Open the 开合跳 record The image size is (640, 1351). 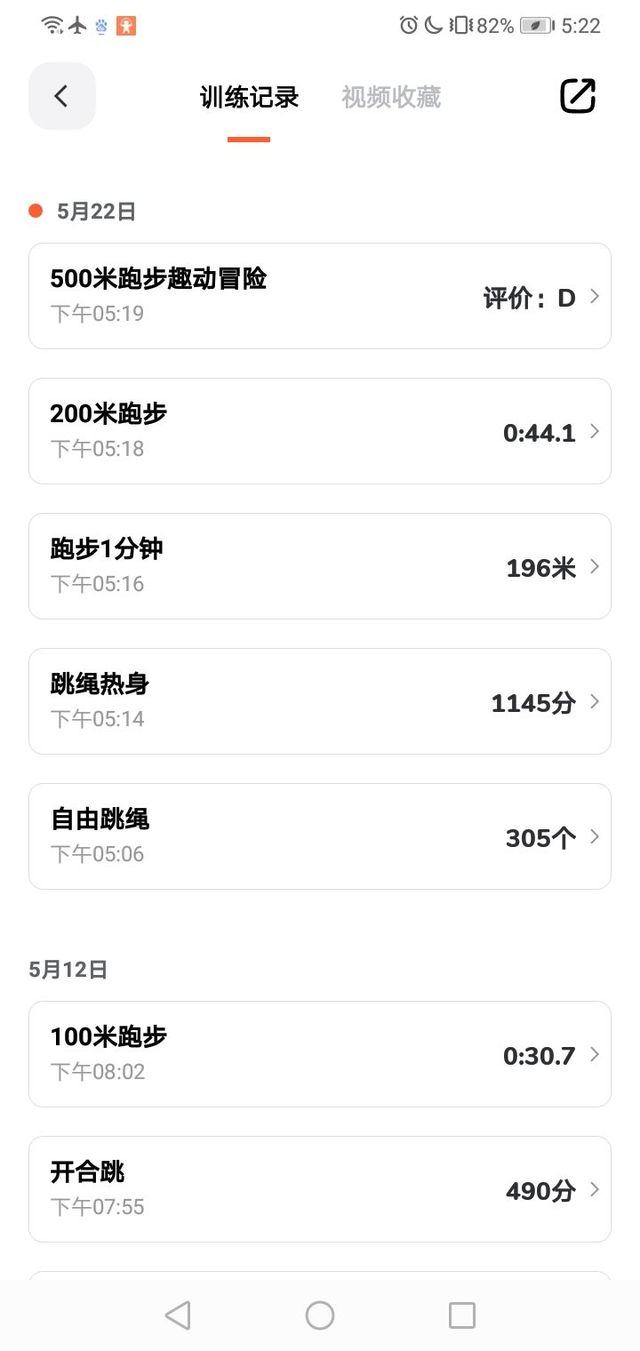click(x=320, y=1189)
